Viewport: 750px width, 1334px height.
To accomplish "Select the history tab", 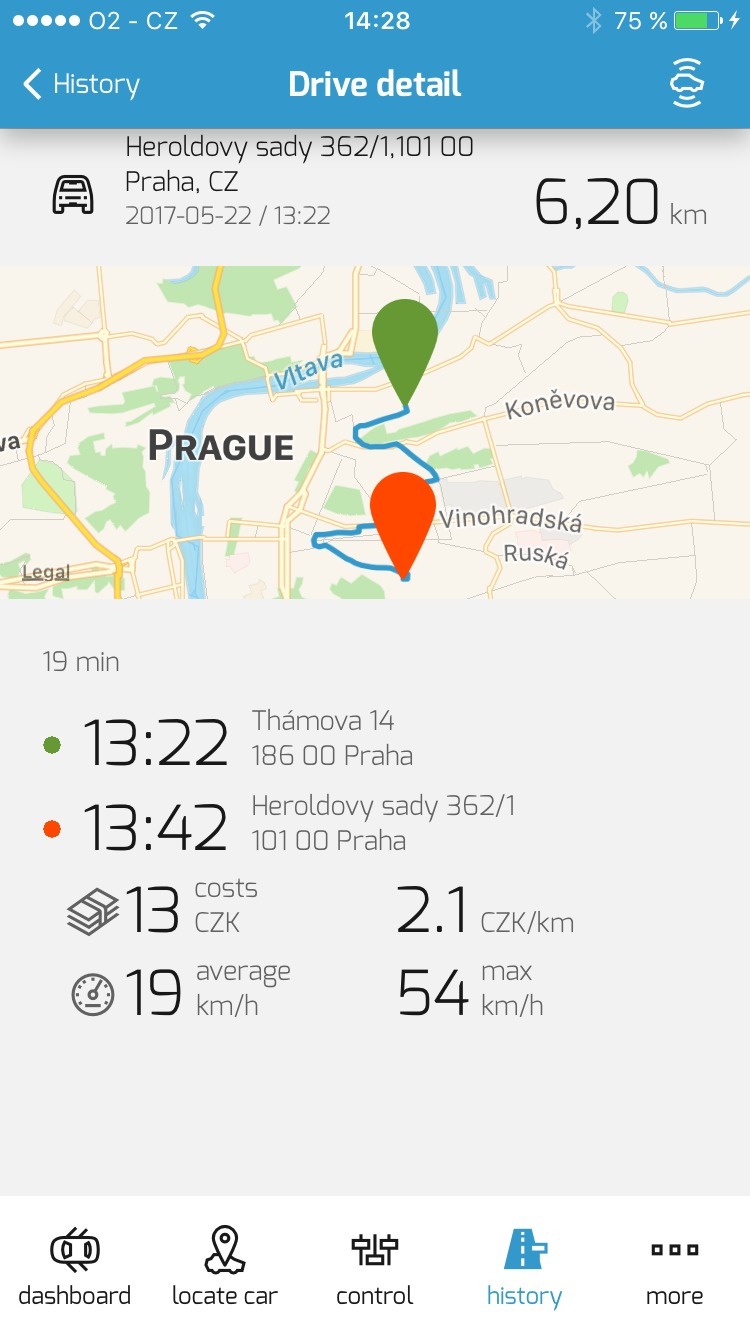I will click(524, 1267).
